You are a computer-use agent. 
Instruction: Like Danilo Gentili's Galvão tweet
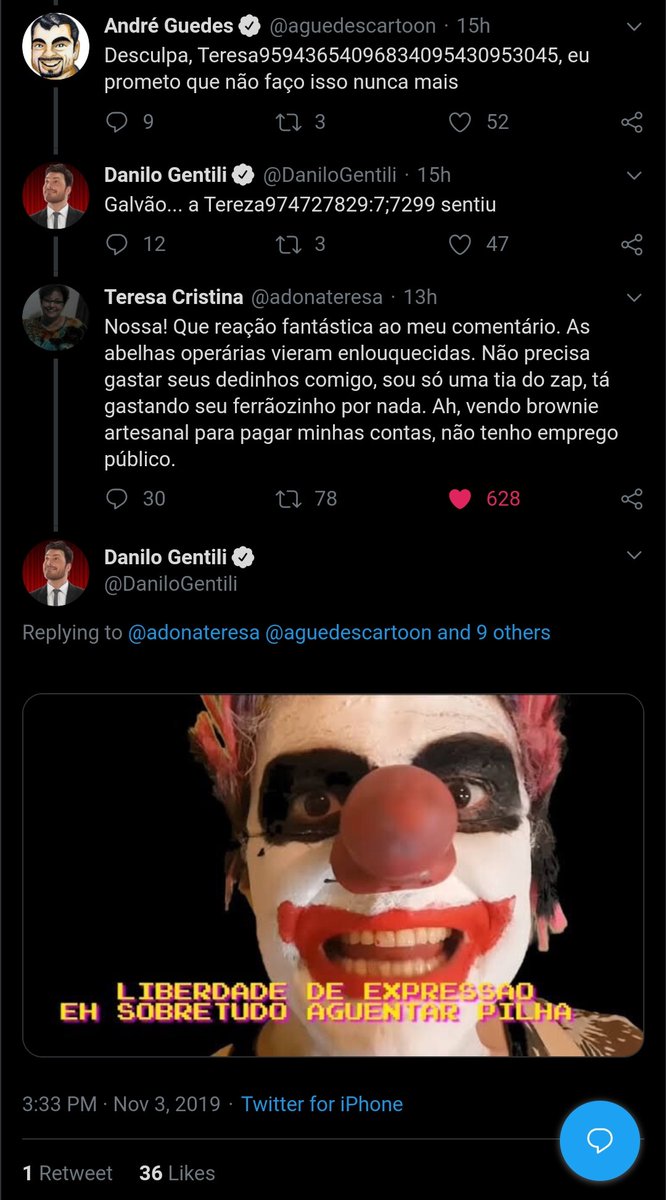point(460,244)
